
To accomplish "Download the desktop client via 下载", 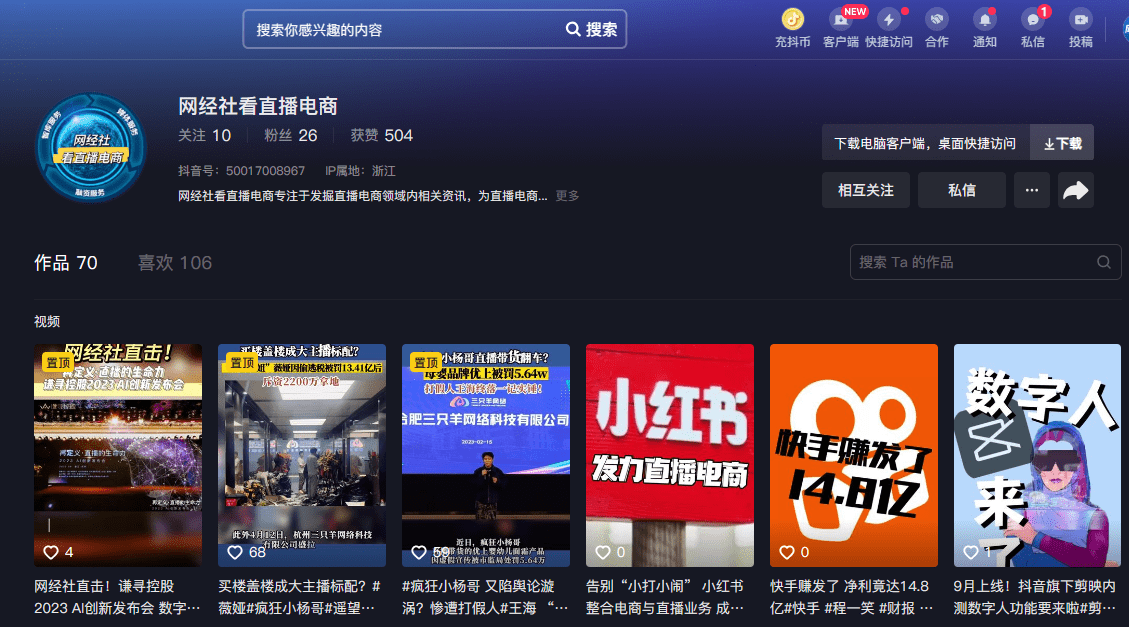I will coord(1062,143).
